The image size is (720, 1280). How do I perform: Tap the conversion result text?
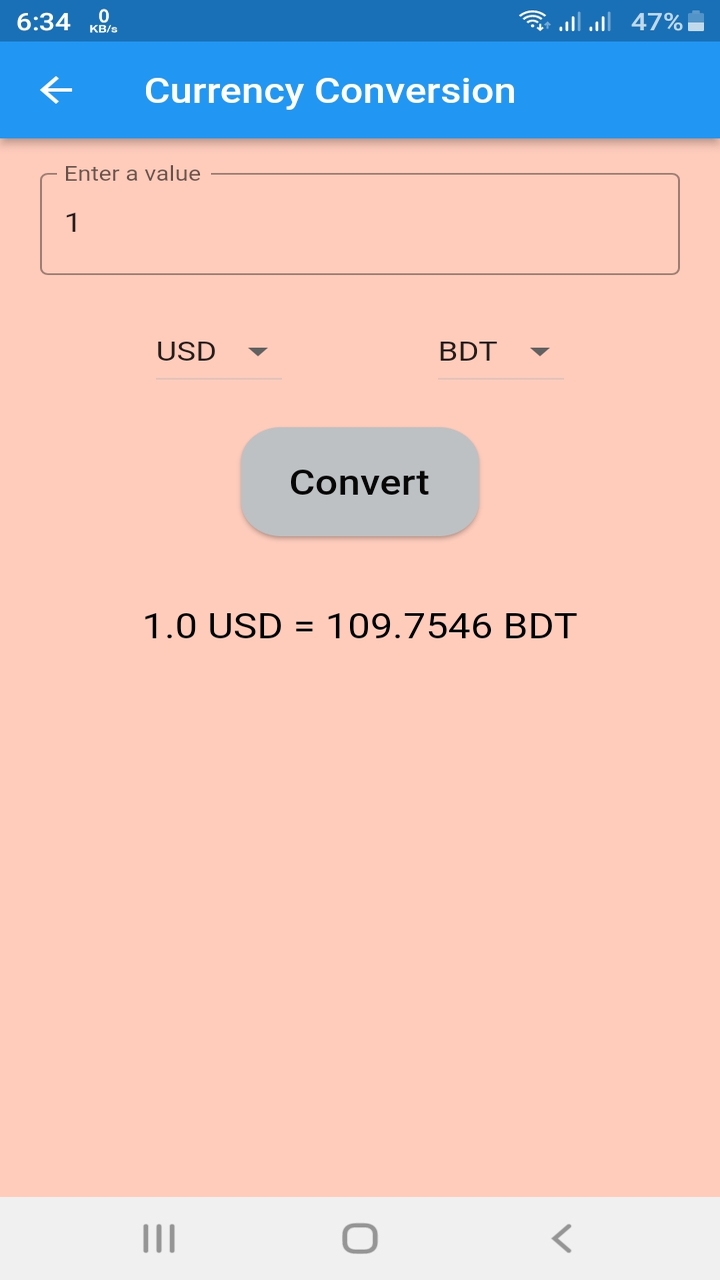[360, 625]
